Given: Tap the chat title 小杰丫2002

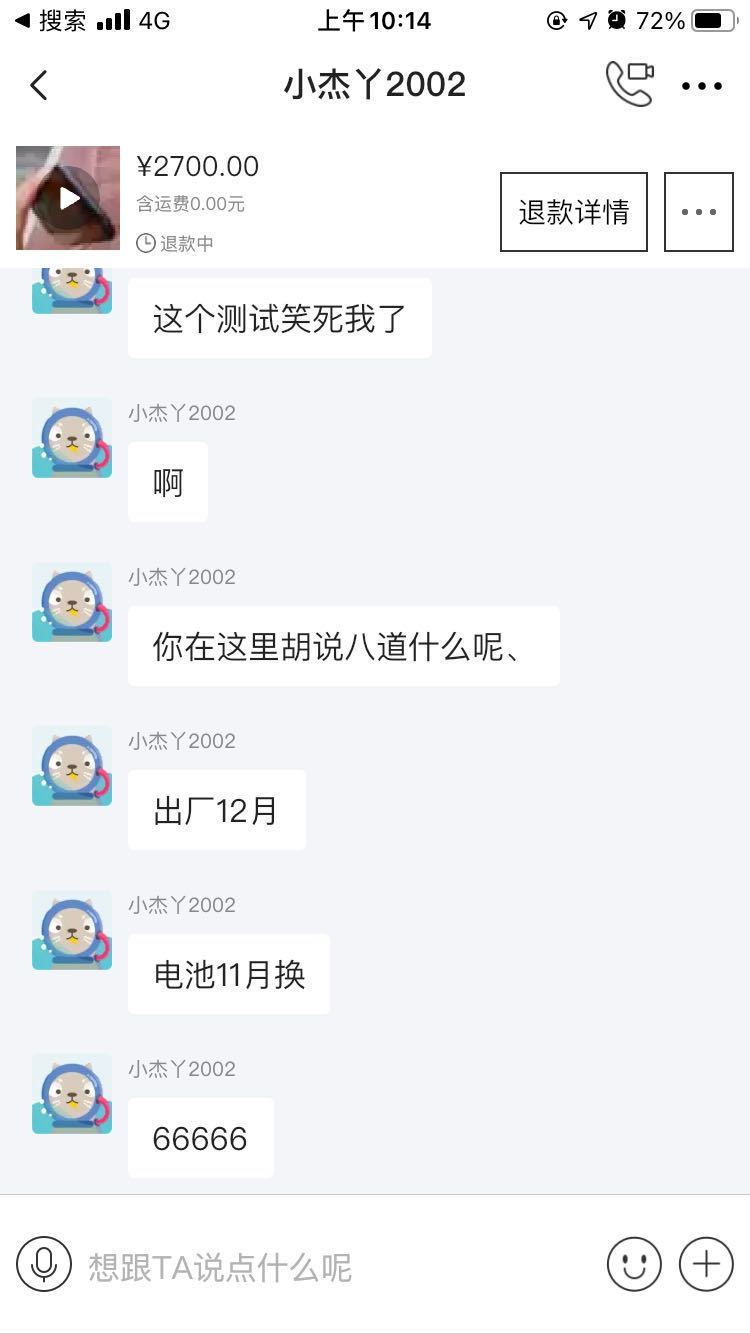Looking at the screenshot, I should (375, 85).
